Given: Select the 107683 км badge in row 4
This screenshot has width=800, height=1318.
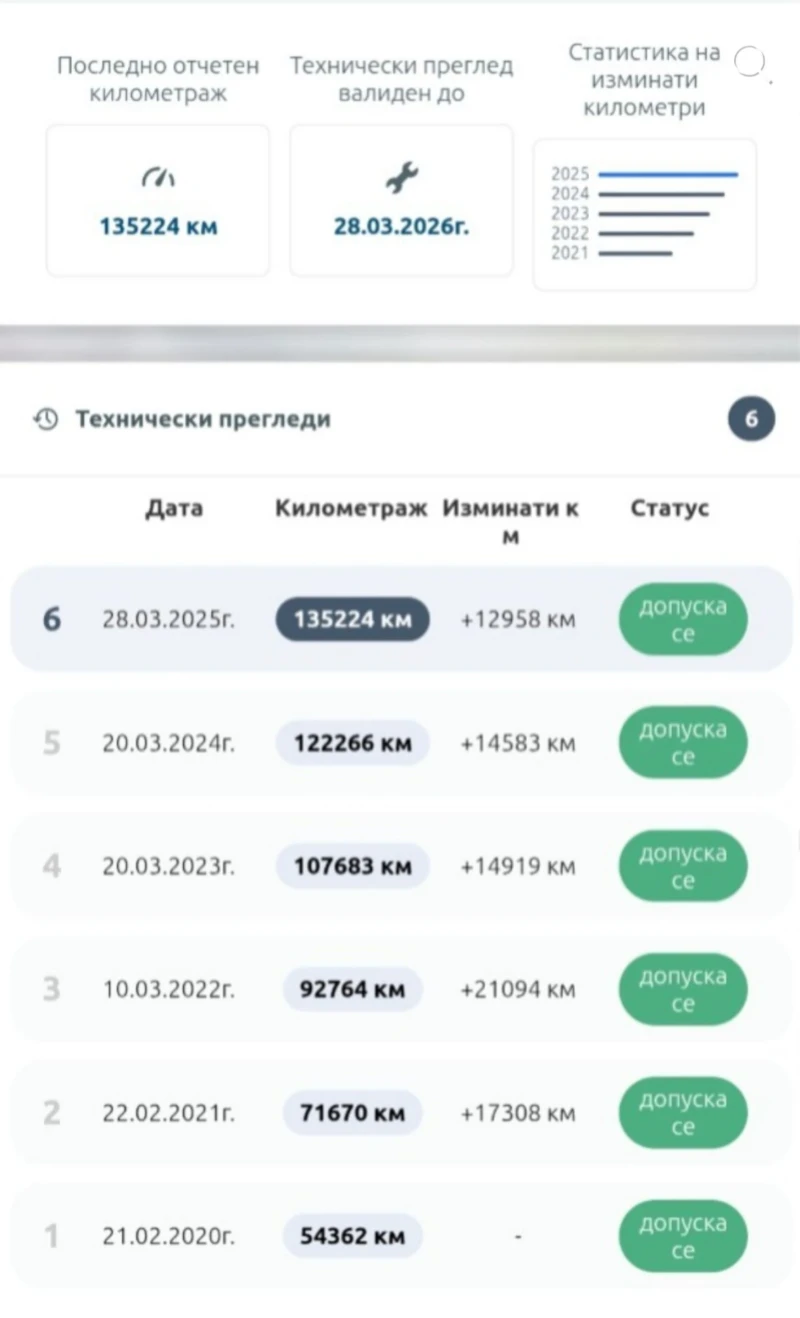Looking at the screenshot, I should tap(352, 866).
